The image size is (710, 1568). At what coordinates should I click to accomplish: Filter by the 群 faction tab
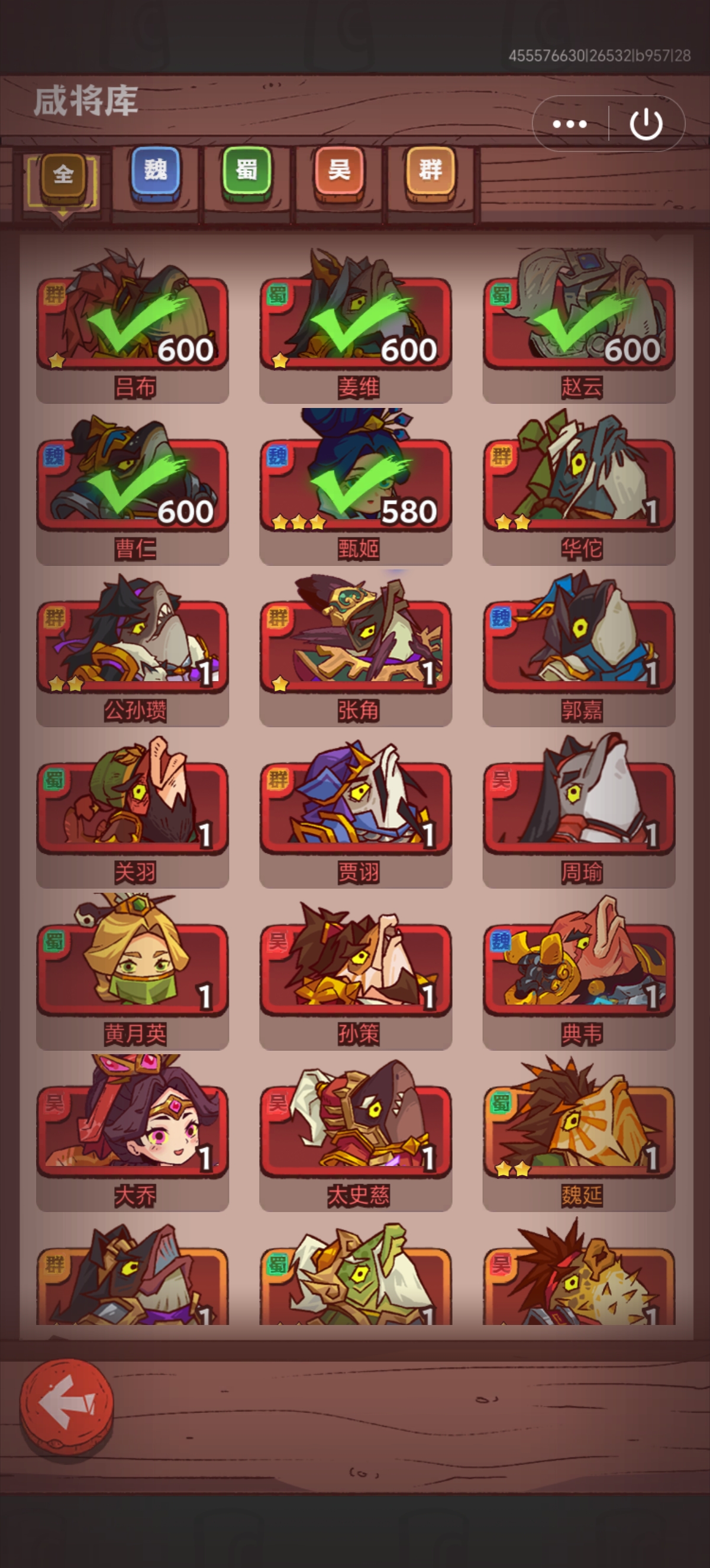pos(431,170)
